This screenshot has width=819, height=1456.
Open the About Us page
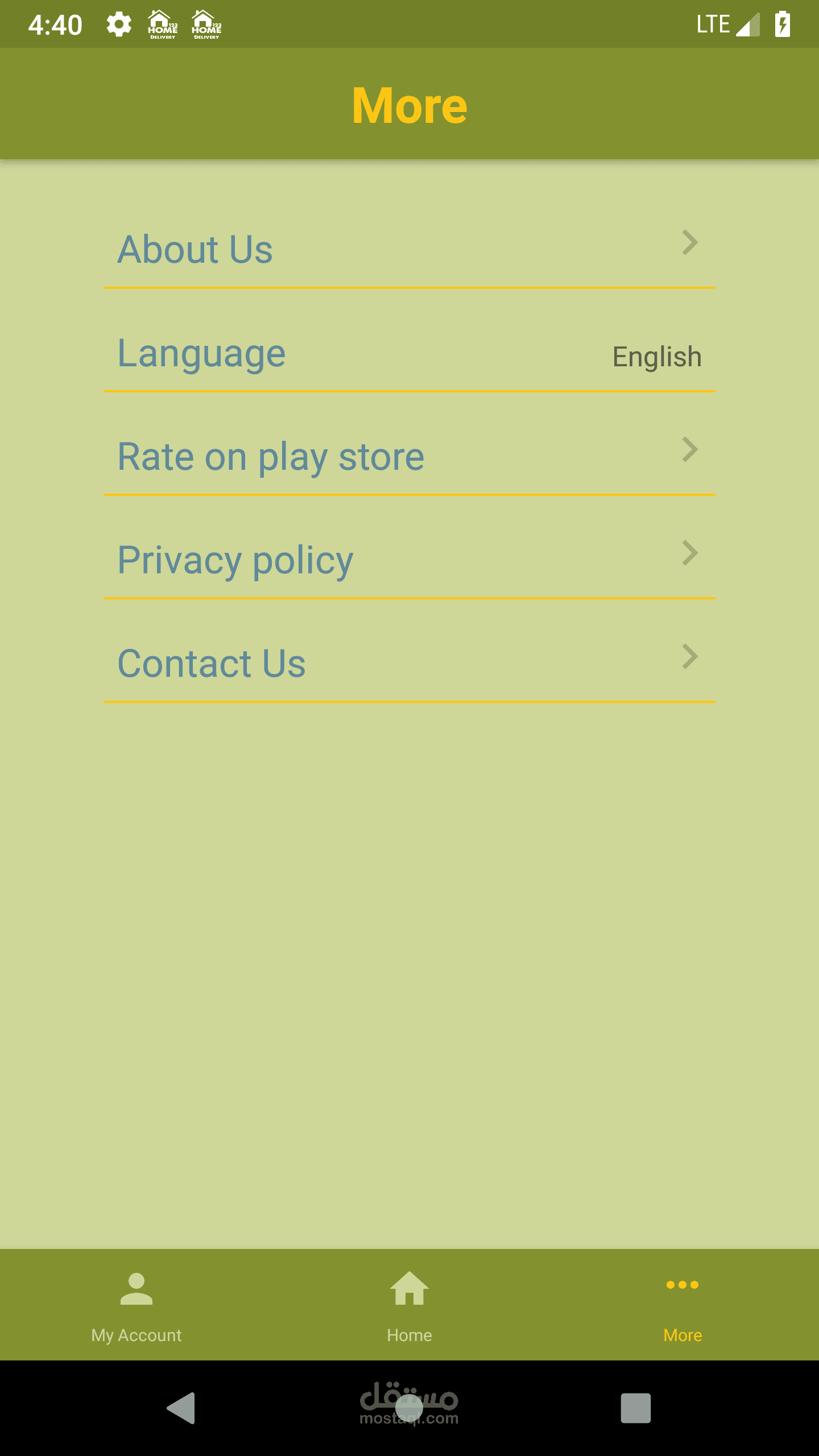click(x=408, y=249)
